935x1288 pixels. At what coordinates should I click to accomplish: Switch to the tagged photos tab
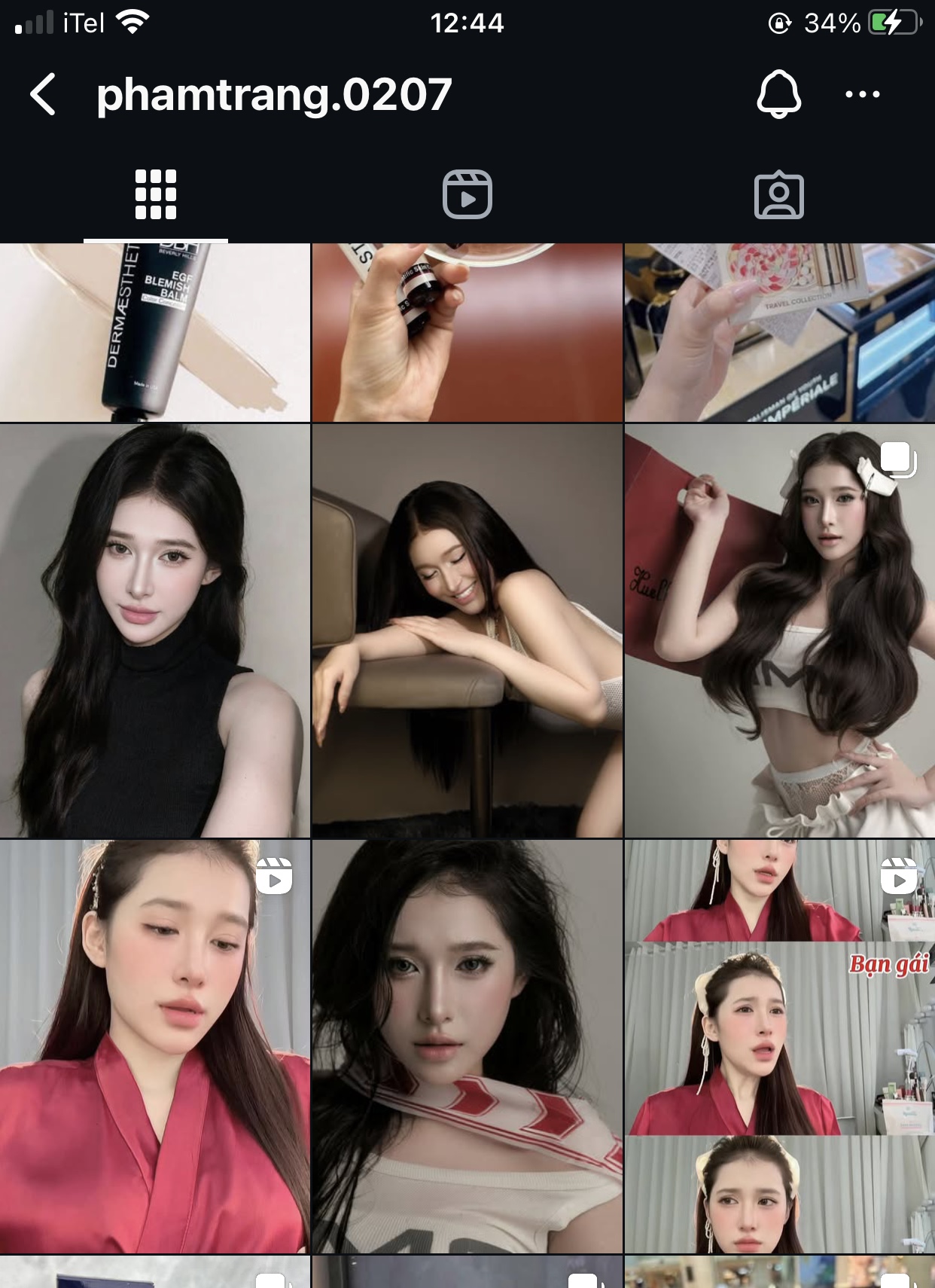778,195
